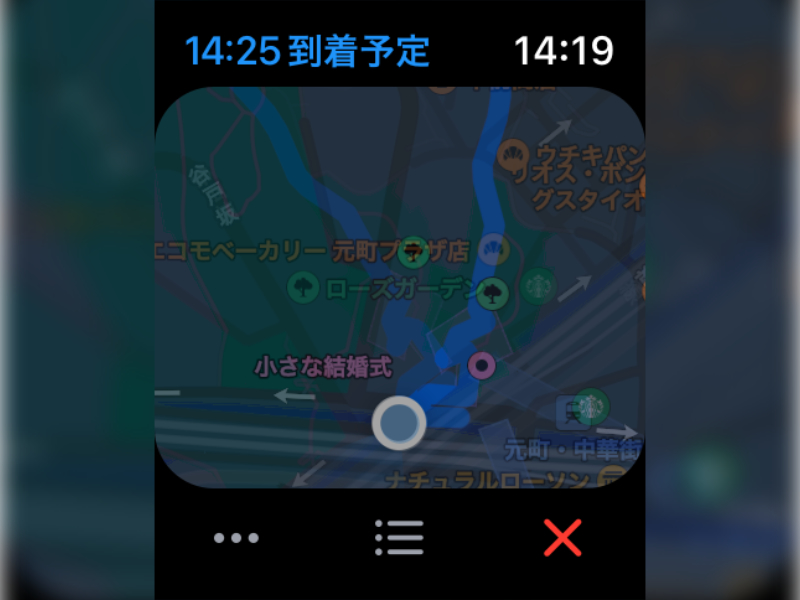800x600 pixels.
Task: Open the three-dot more options menu
Action: click(x=236, y=538)
